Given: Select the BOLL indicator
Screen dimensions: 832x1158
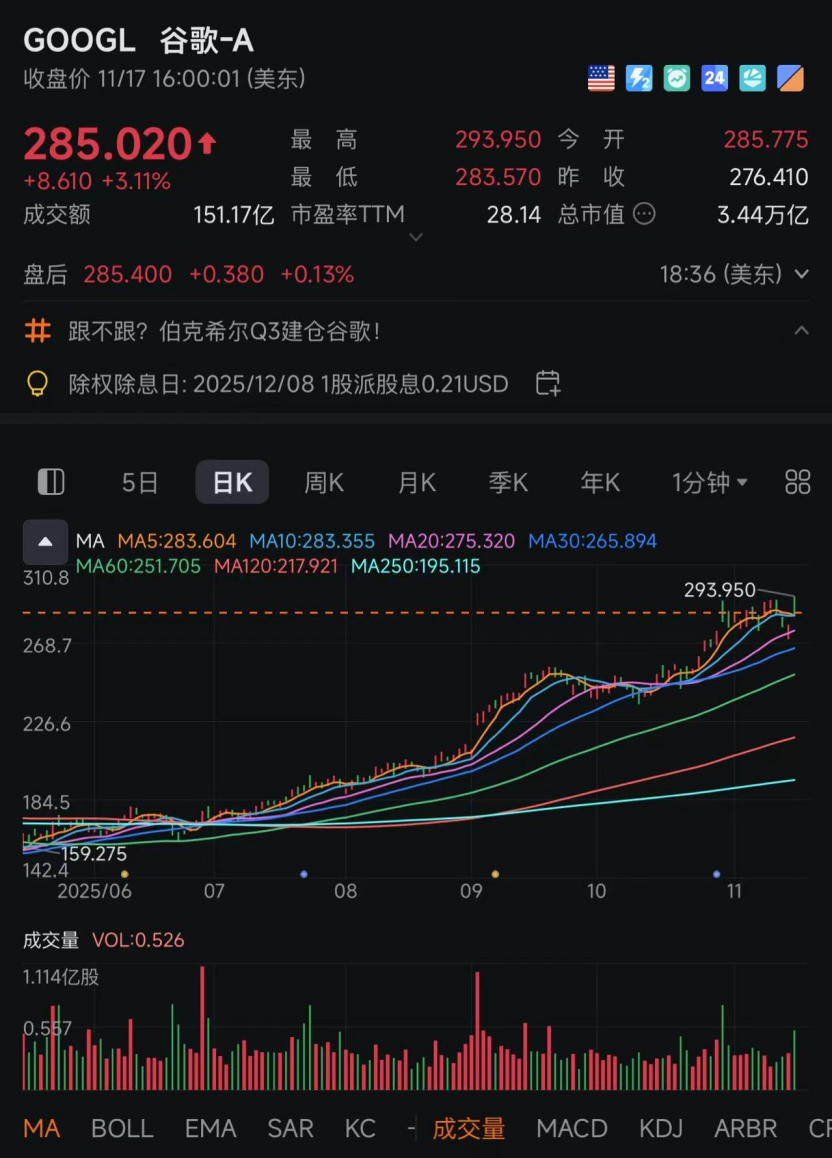Looking at the screenshot, I should tap(122, 1128).
